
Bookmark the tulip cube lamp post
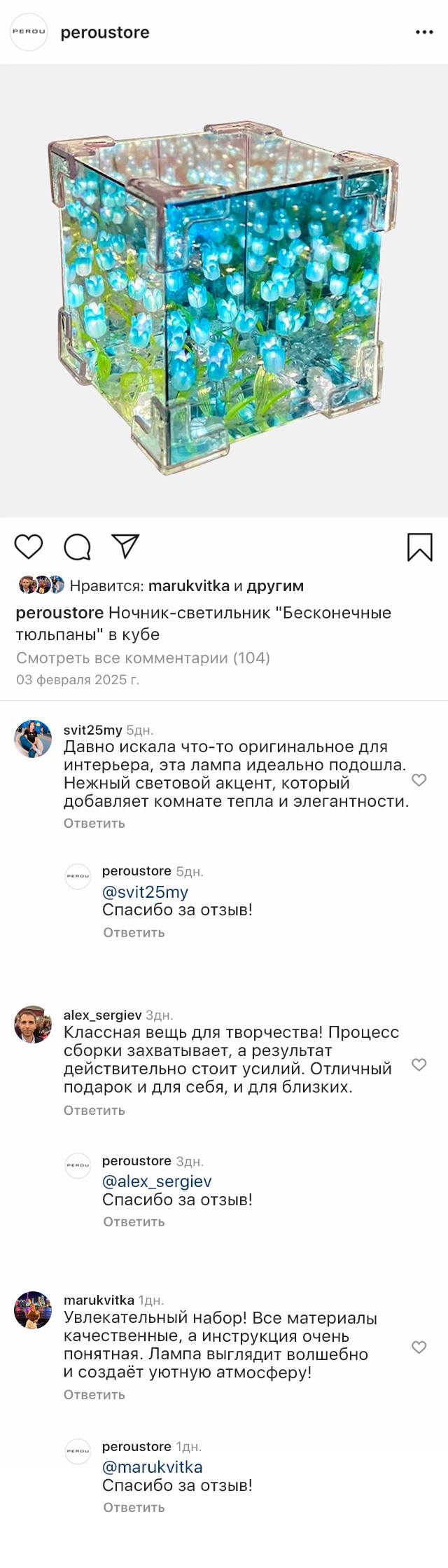[419, 547]
